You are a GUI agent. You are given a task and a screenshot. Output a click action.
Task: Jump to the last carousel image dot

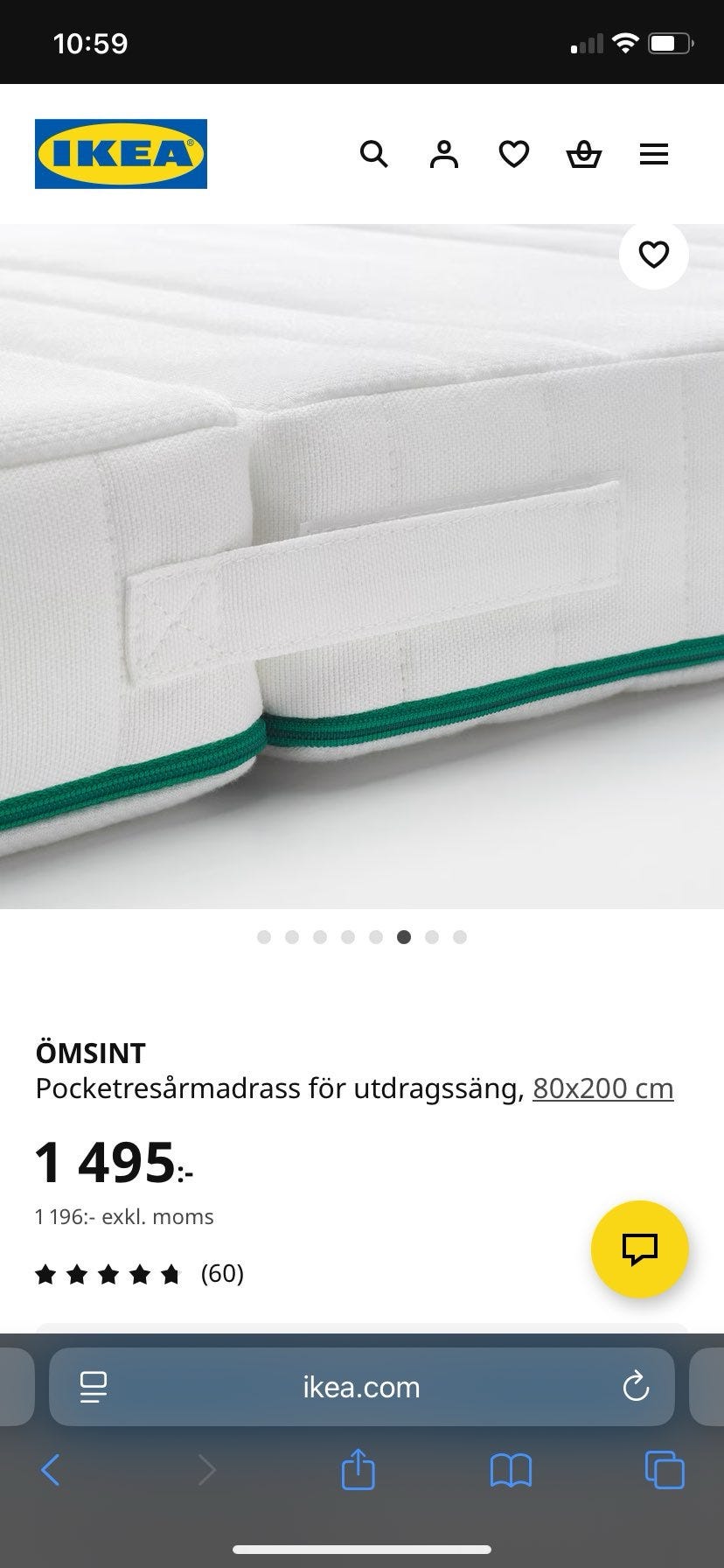460,936
